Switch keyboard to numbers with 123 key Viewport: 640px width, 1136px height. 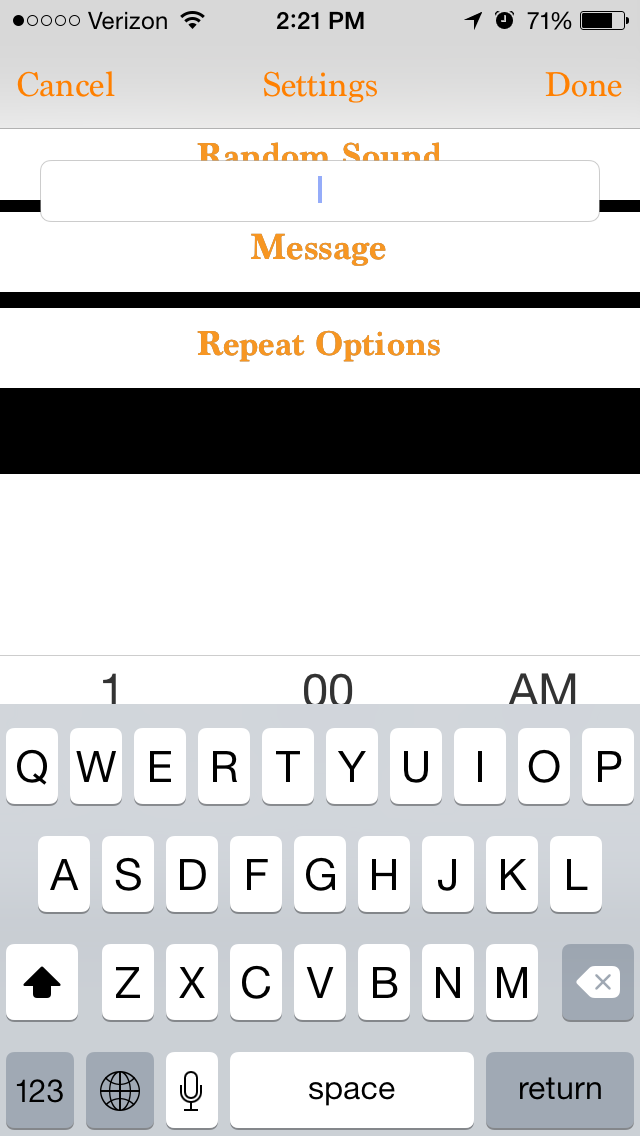pyautogui.click(x=40, y=1089)
